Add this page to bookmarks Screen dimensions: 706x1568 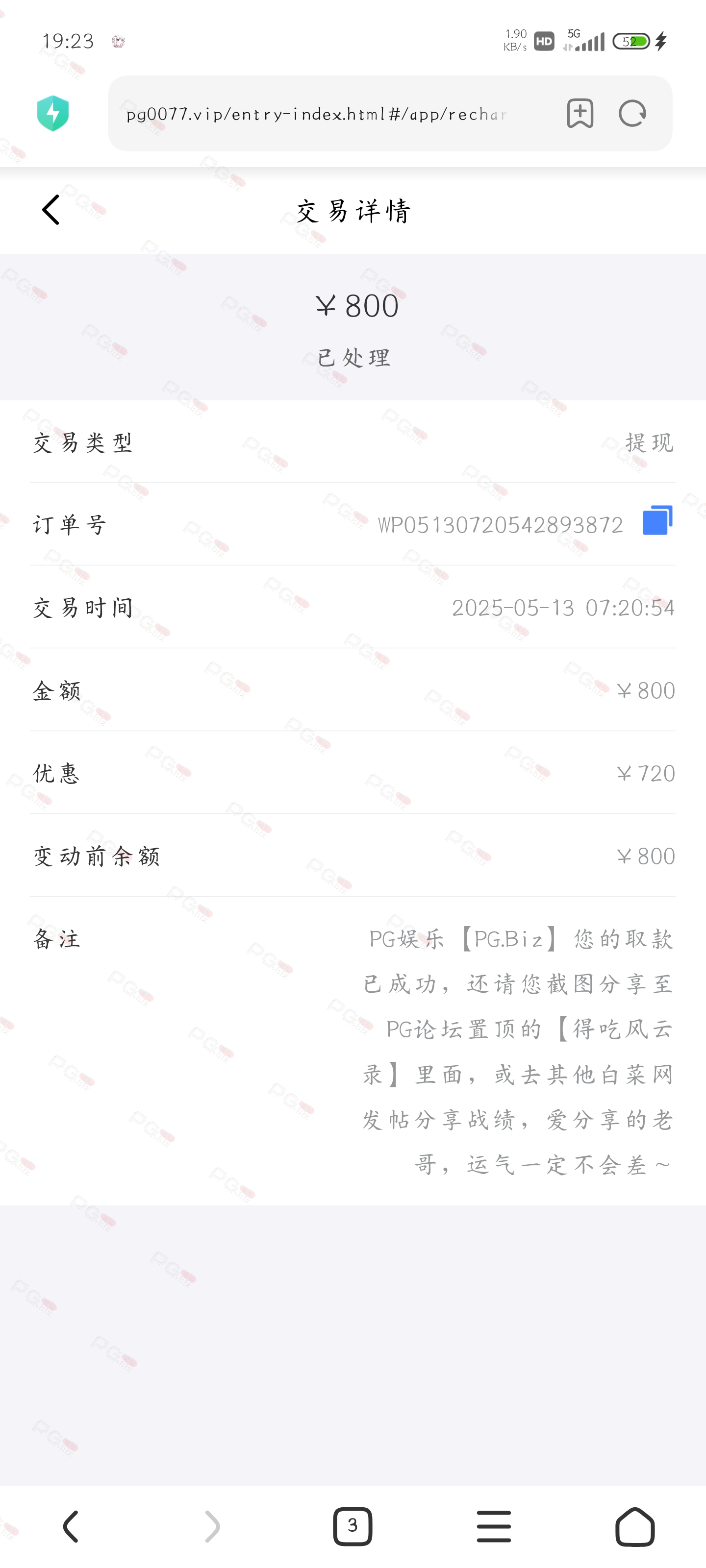580,113
